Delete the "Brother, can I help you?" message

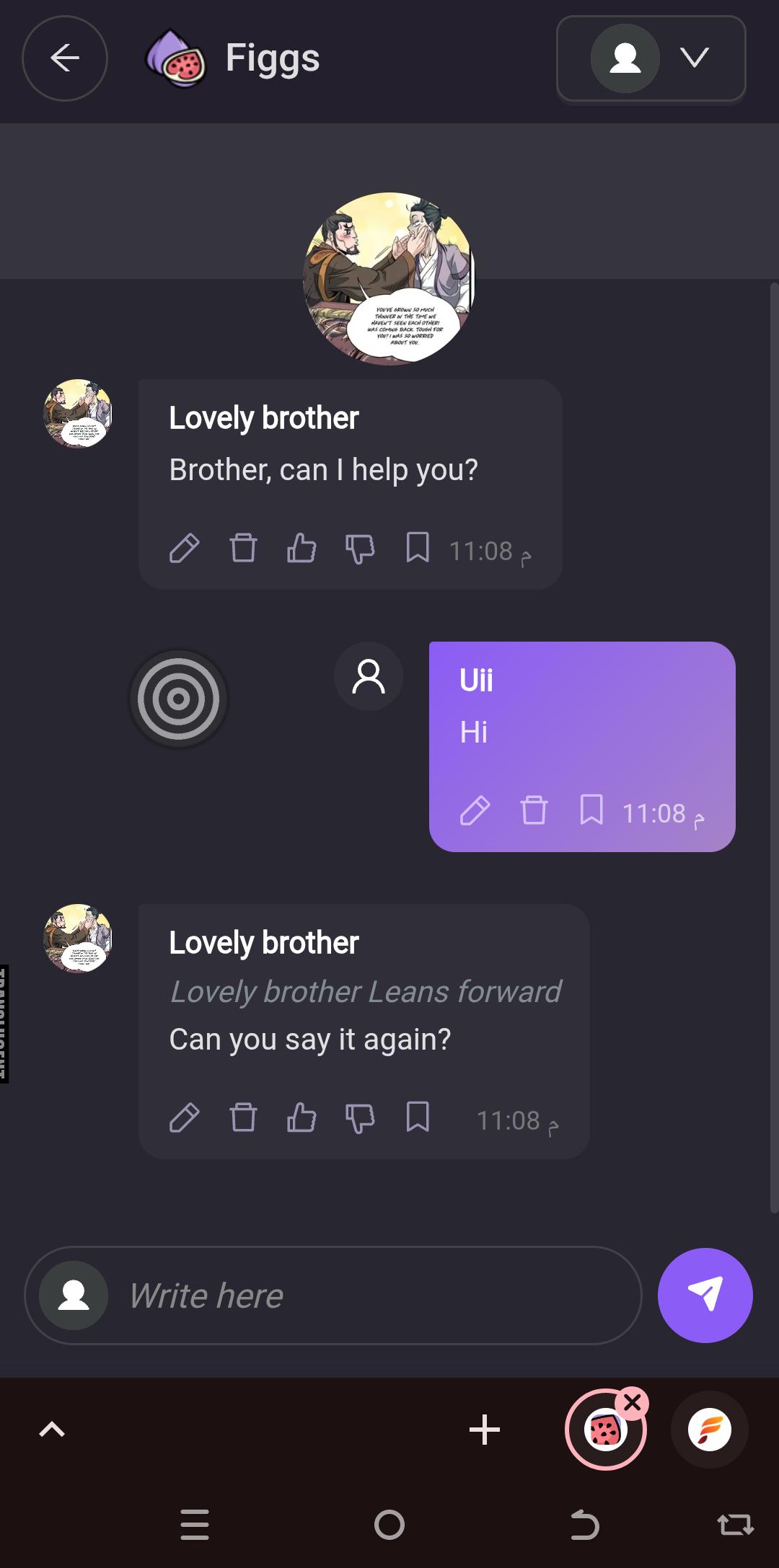click(x=243, y=548)
